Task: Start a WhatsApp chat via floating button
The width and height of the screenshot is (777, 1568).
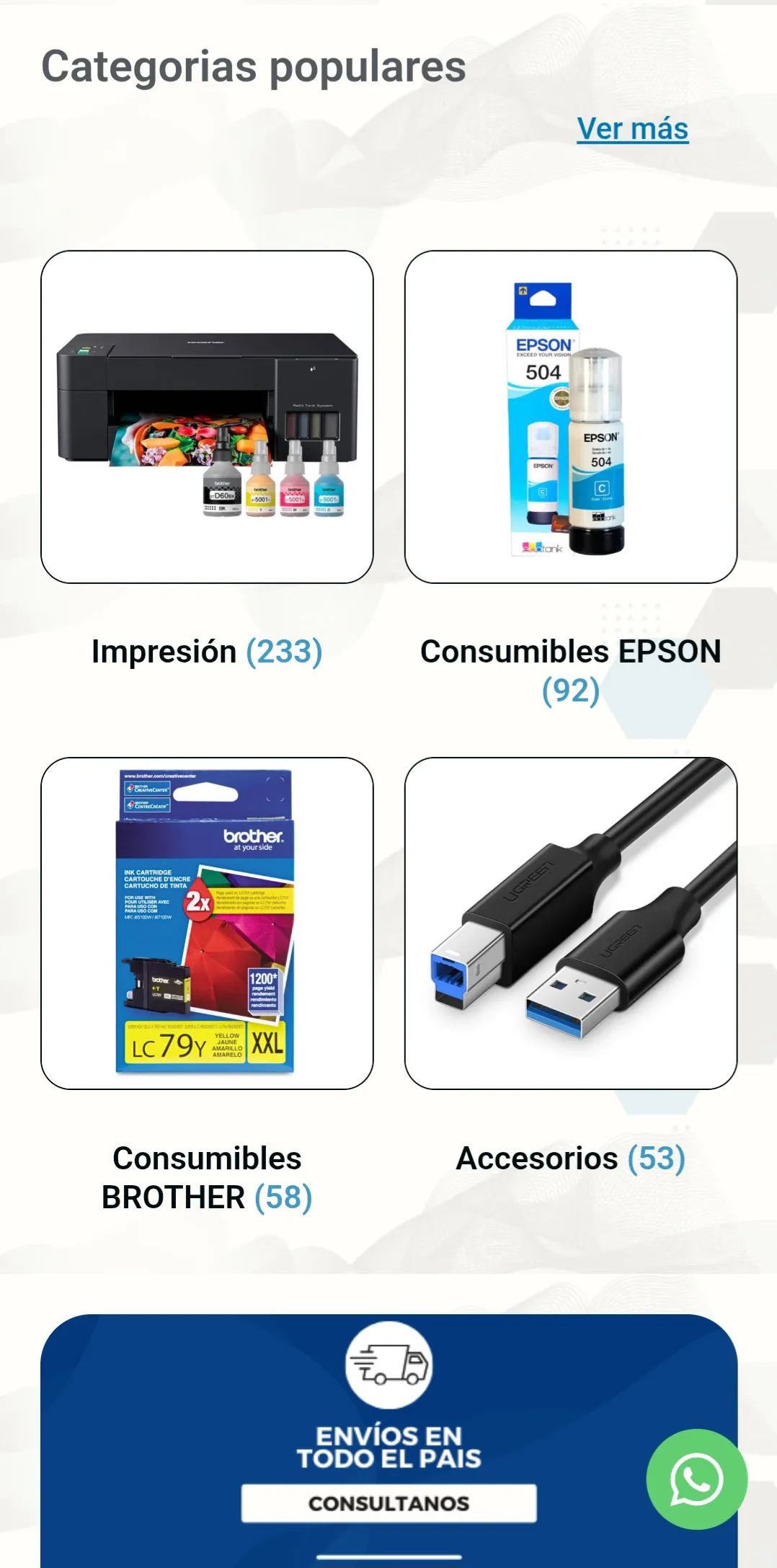Action: coord(696,1479)
